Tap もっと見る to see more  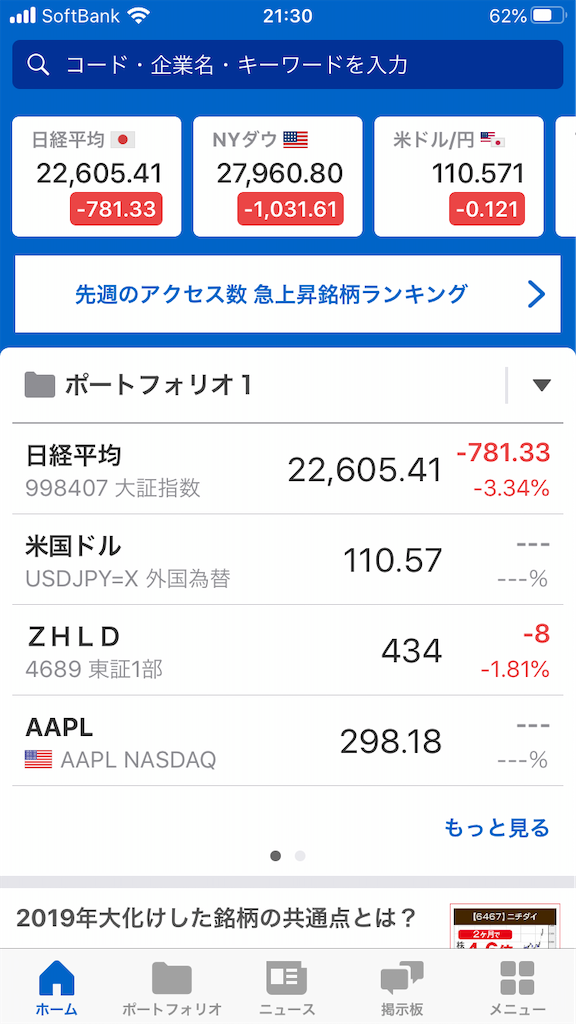coord(496,827)
